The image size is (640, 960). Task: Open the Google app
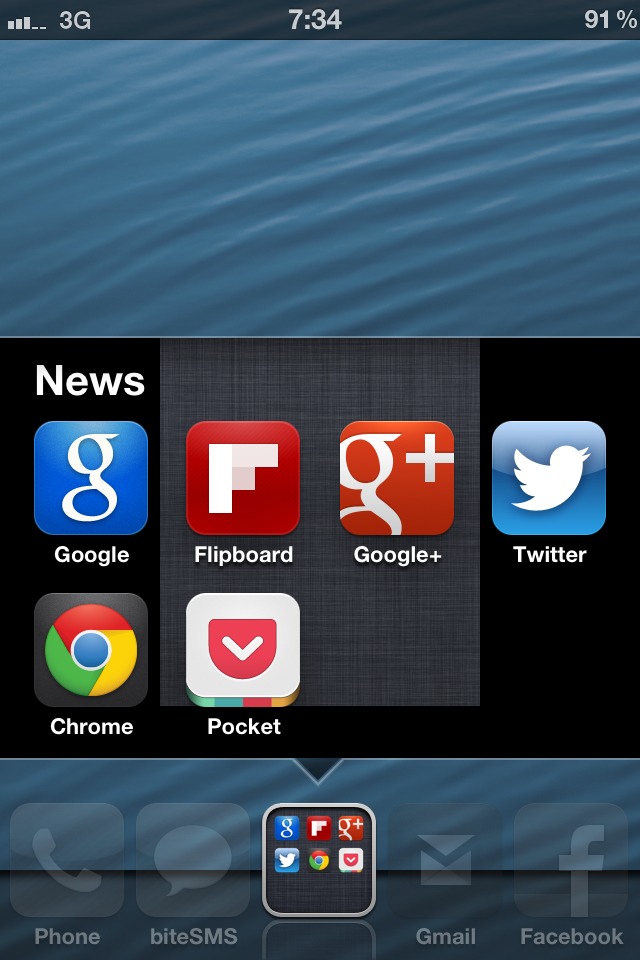(91, 478)
